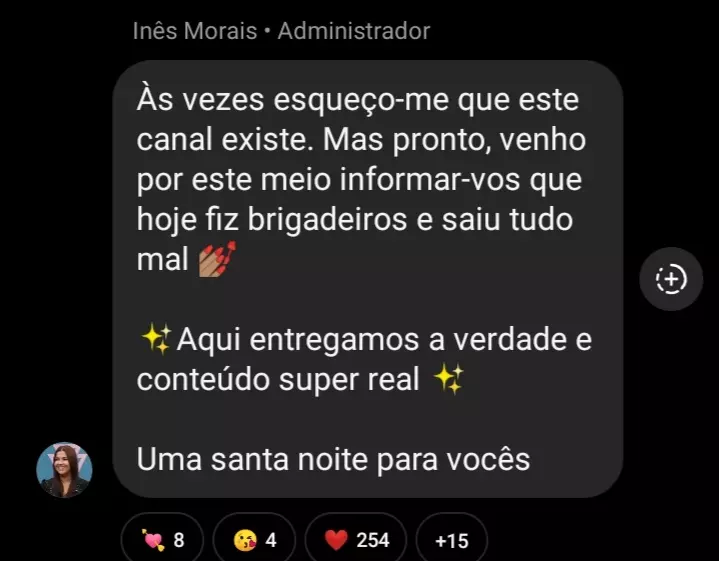The image size is (719, 561).
Task: Tap the heart-with-arrow reaction with 8
Action: tap(161, 540)
